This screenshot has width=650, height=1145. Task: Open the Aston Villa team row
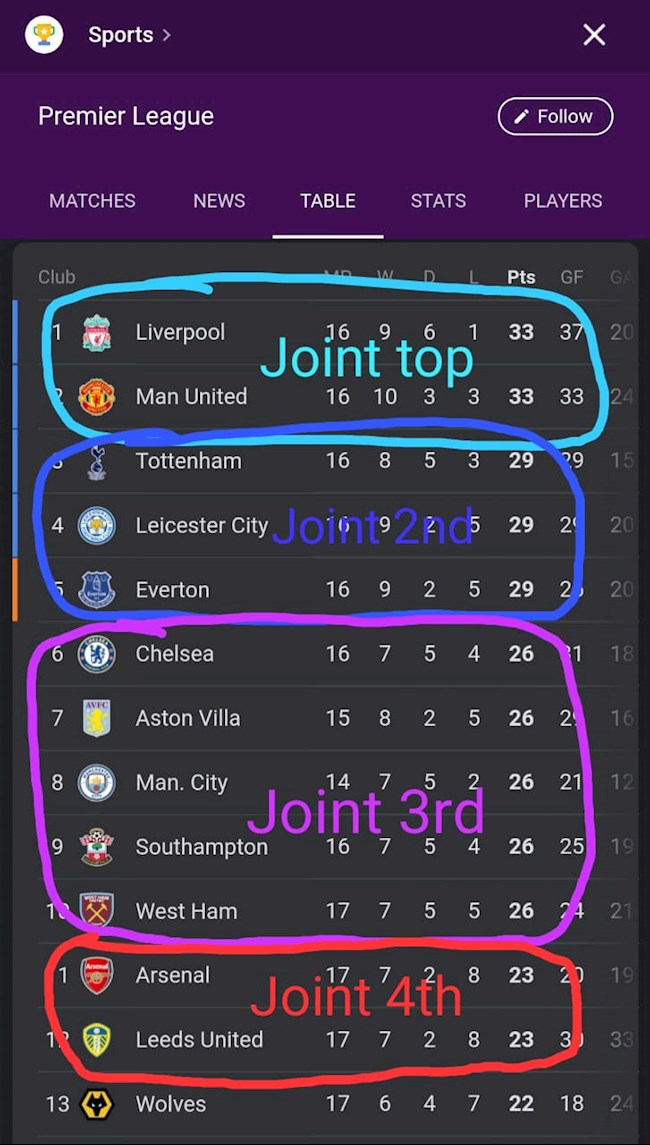coord(188,718)
